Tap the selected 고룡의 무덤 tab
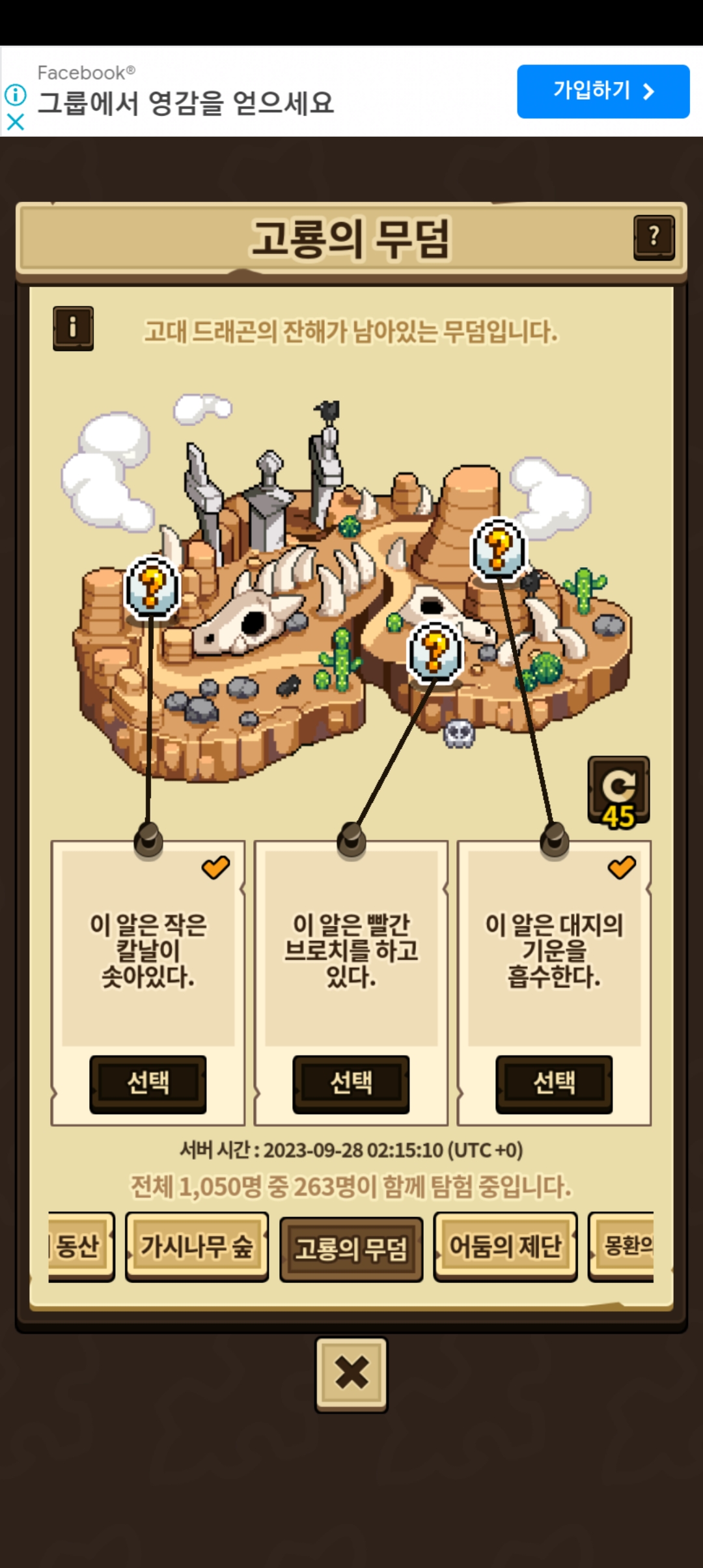 351,1249
